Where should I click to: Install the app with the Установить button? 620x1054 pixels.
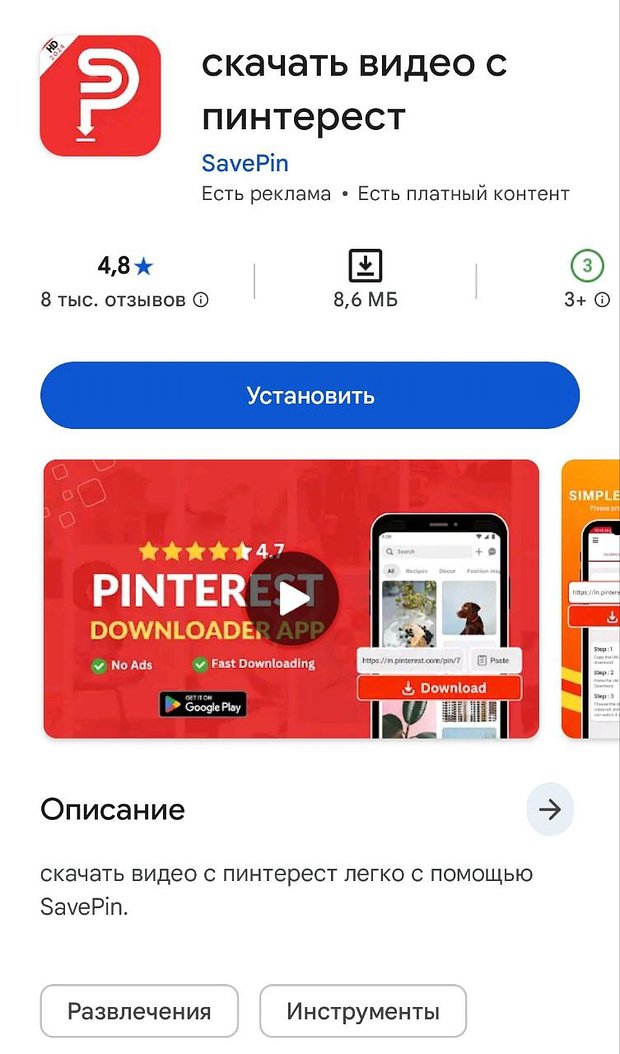tap(310, 395)
